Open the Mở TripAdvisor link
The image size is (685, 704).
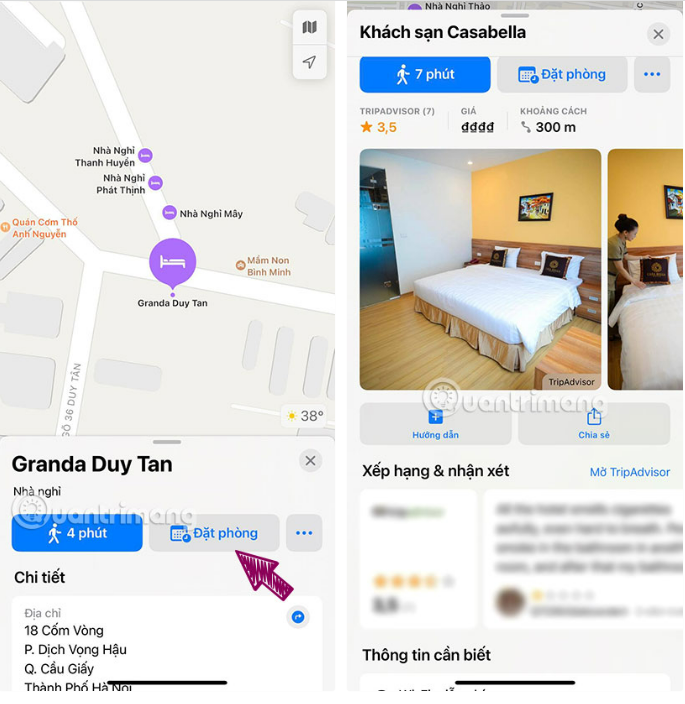629,472
